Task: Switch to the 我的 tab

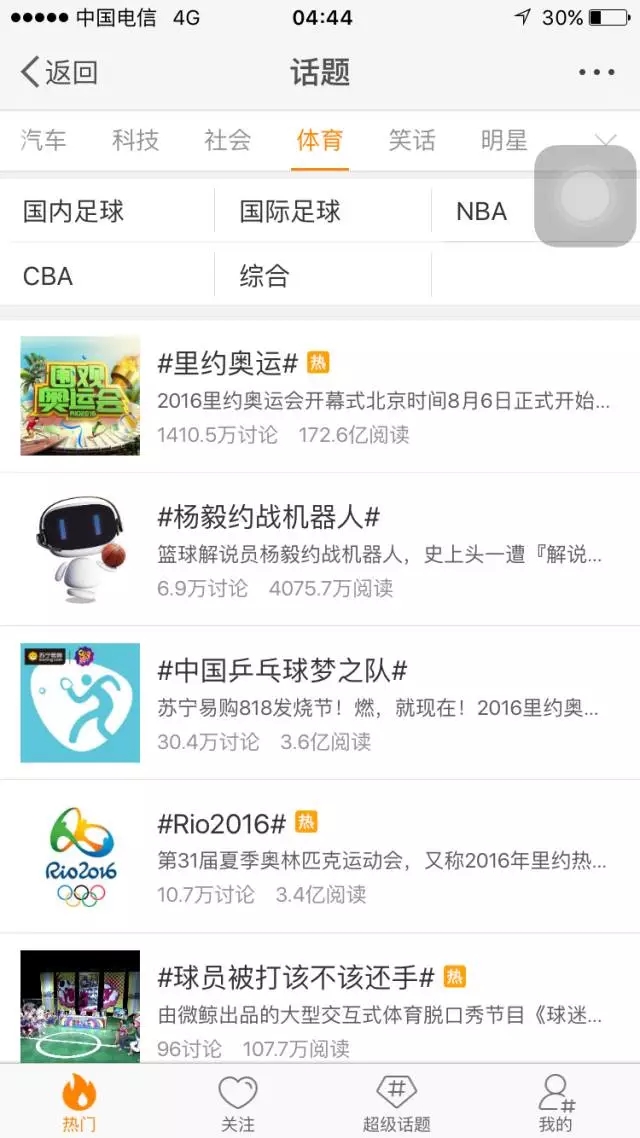Action: [556, 1102]
